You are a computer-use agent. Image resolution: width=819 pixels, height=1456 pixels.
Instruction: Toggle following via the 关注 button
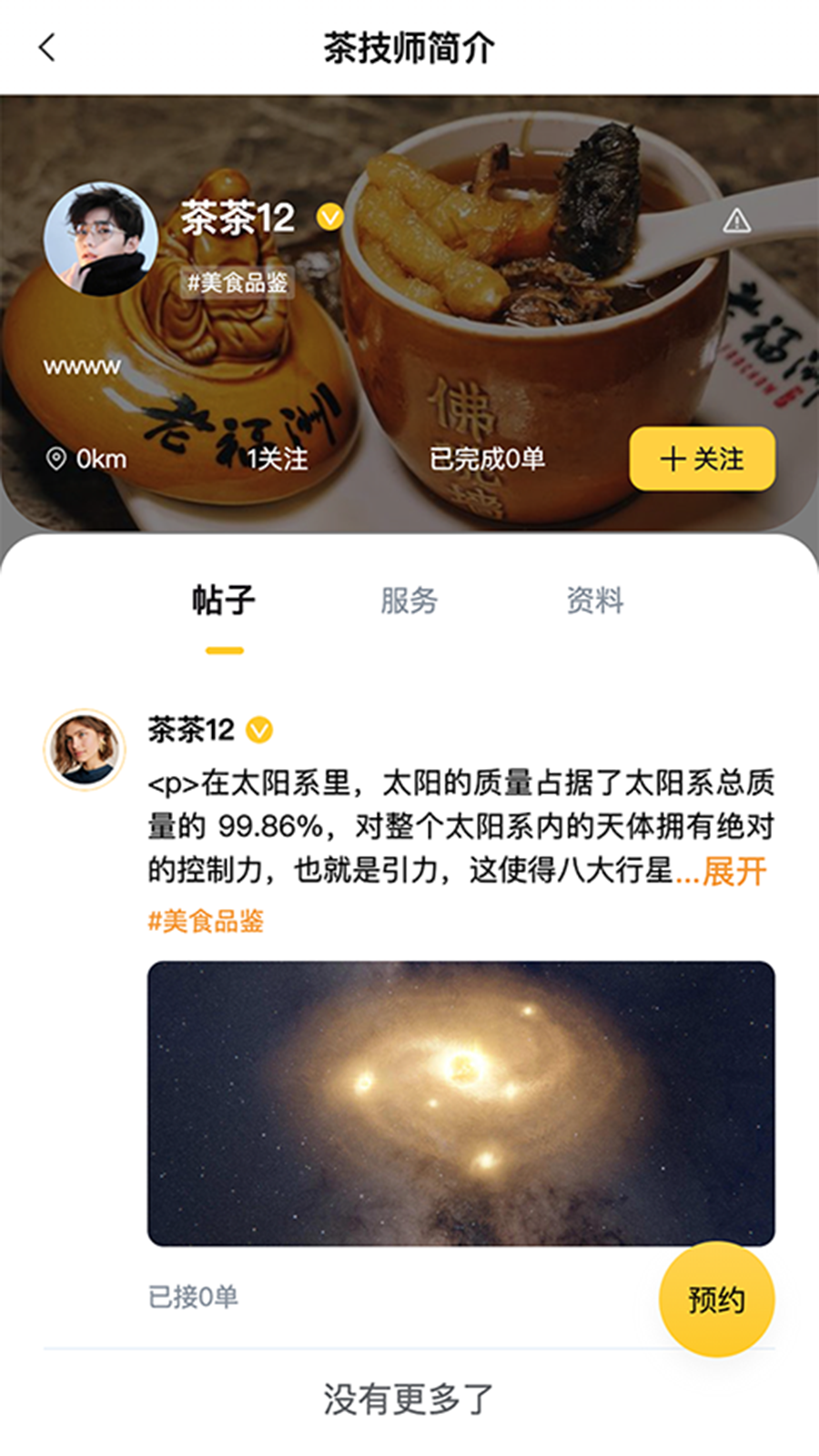pyautogui.click(x=701, y=460)
